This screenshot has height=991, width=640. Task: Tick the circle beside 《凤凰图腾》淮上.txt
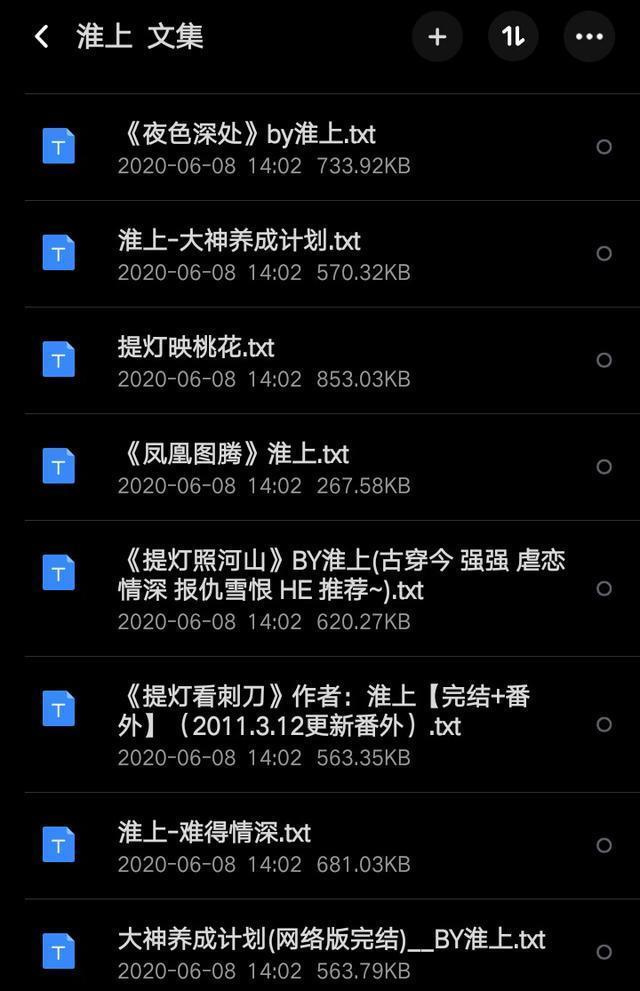[604, 467]
